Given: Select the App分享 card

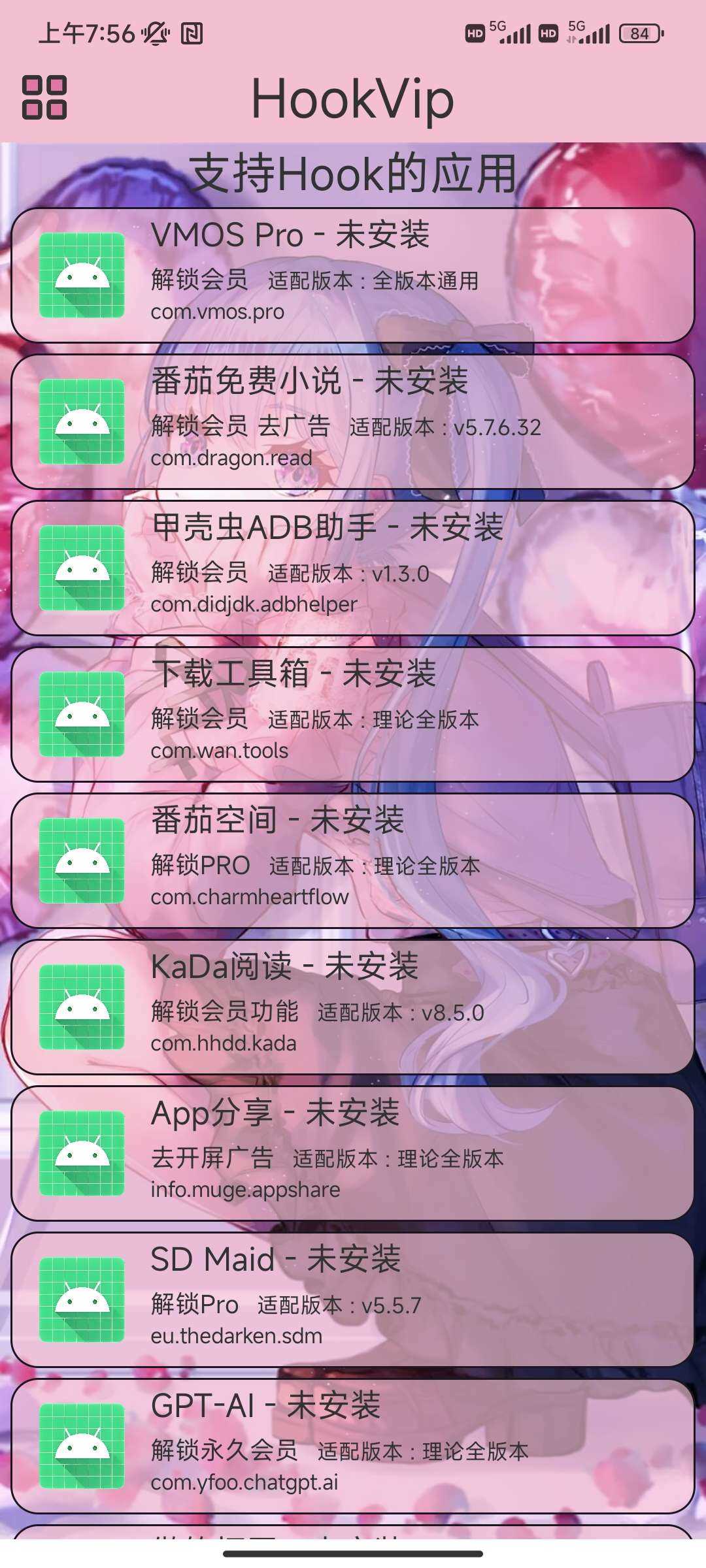Looking at the screenshot, I should coord(353,1153).
